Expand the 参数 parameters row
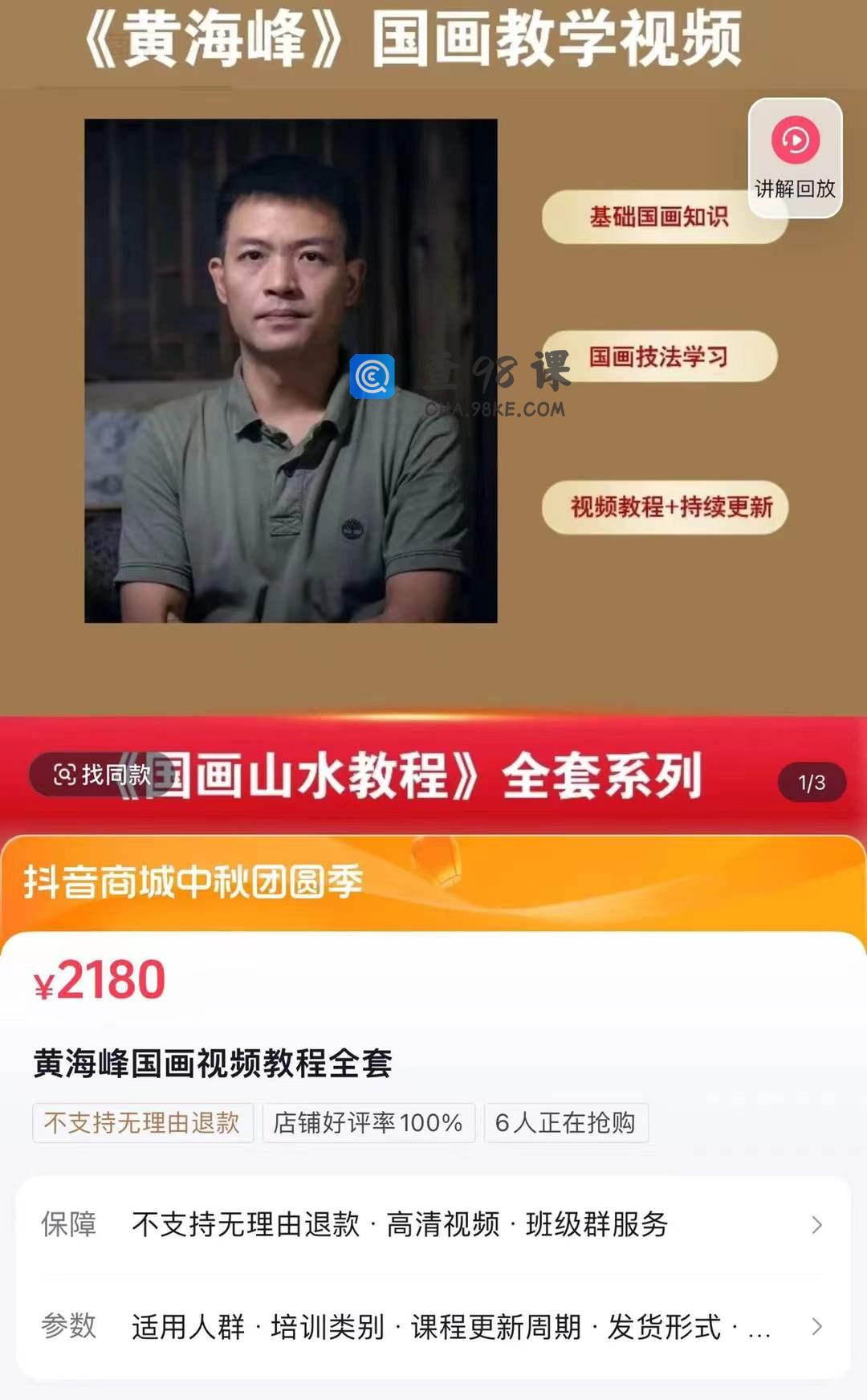 point(433,1327)
